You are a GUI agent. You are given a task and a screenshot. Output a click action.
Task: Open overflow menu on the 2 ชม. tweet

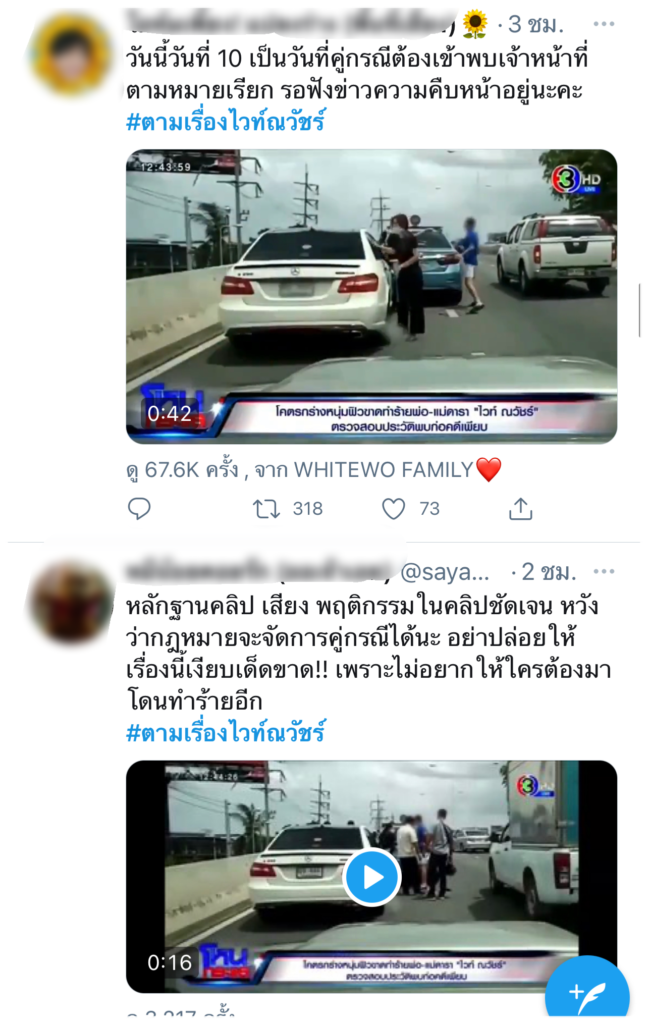603,573
